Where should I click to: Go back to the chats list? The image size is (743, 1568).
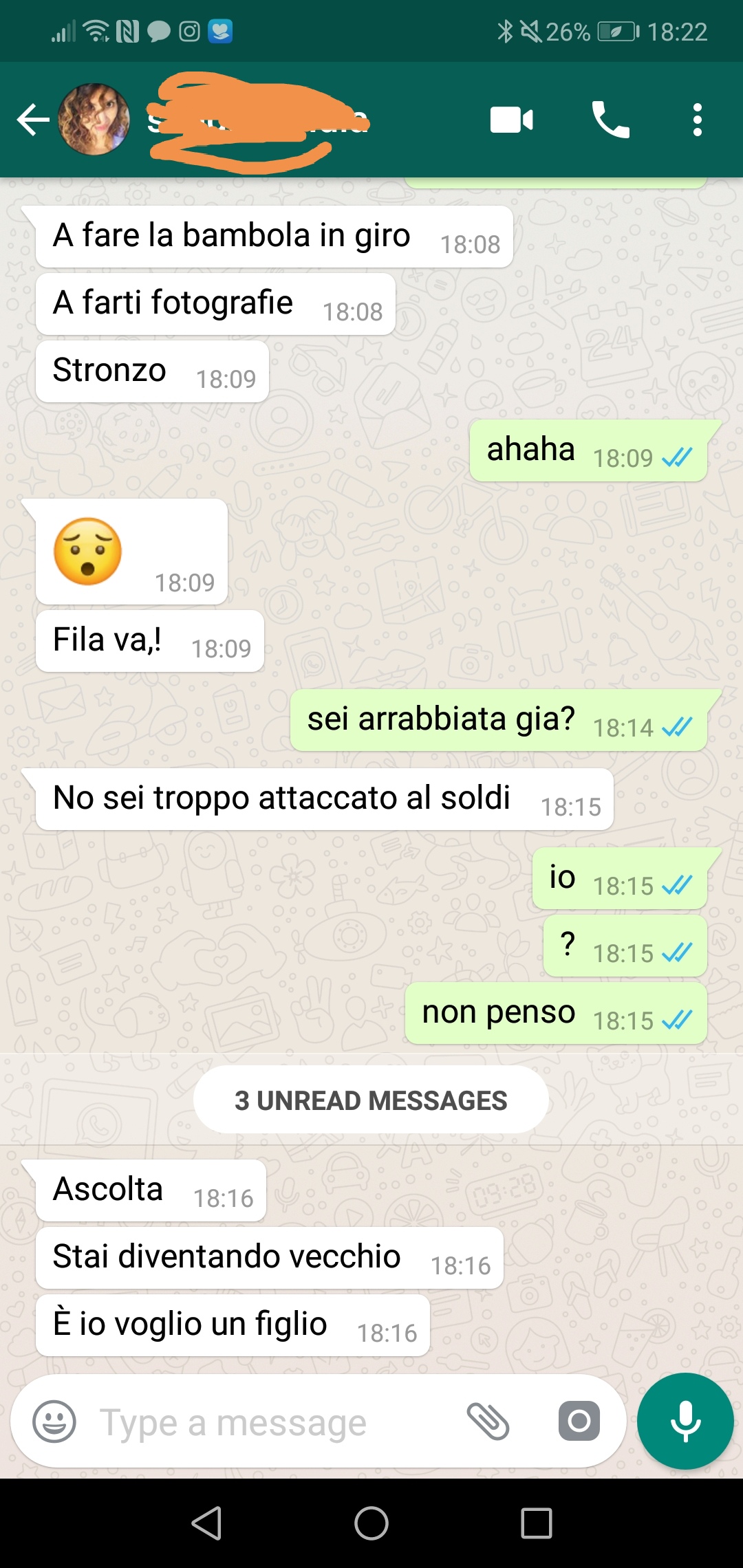tap(32, 120)
